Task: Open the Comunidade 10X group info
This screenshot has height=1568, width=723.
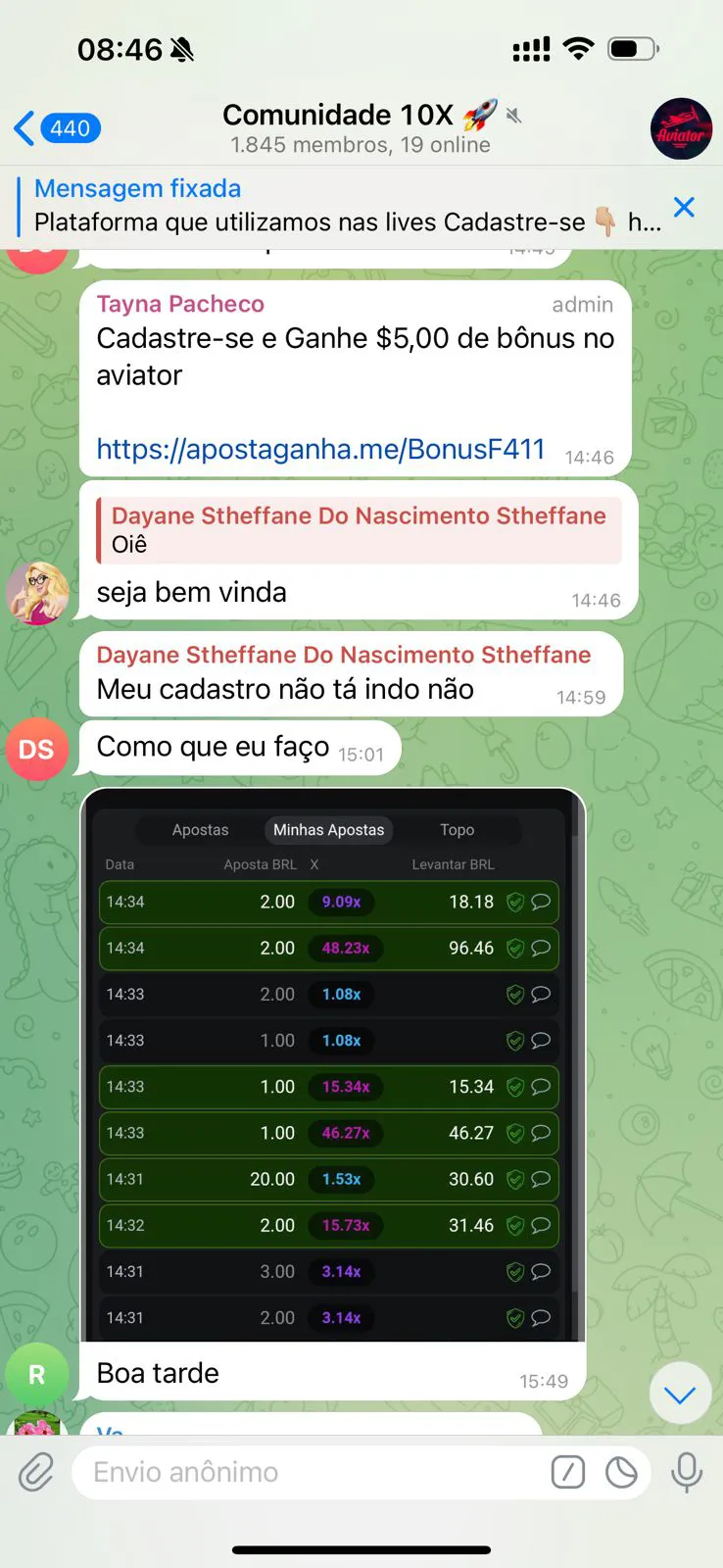Action: (x=360, y=128)
